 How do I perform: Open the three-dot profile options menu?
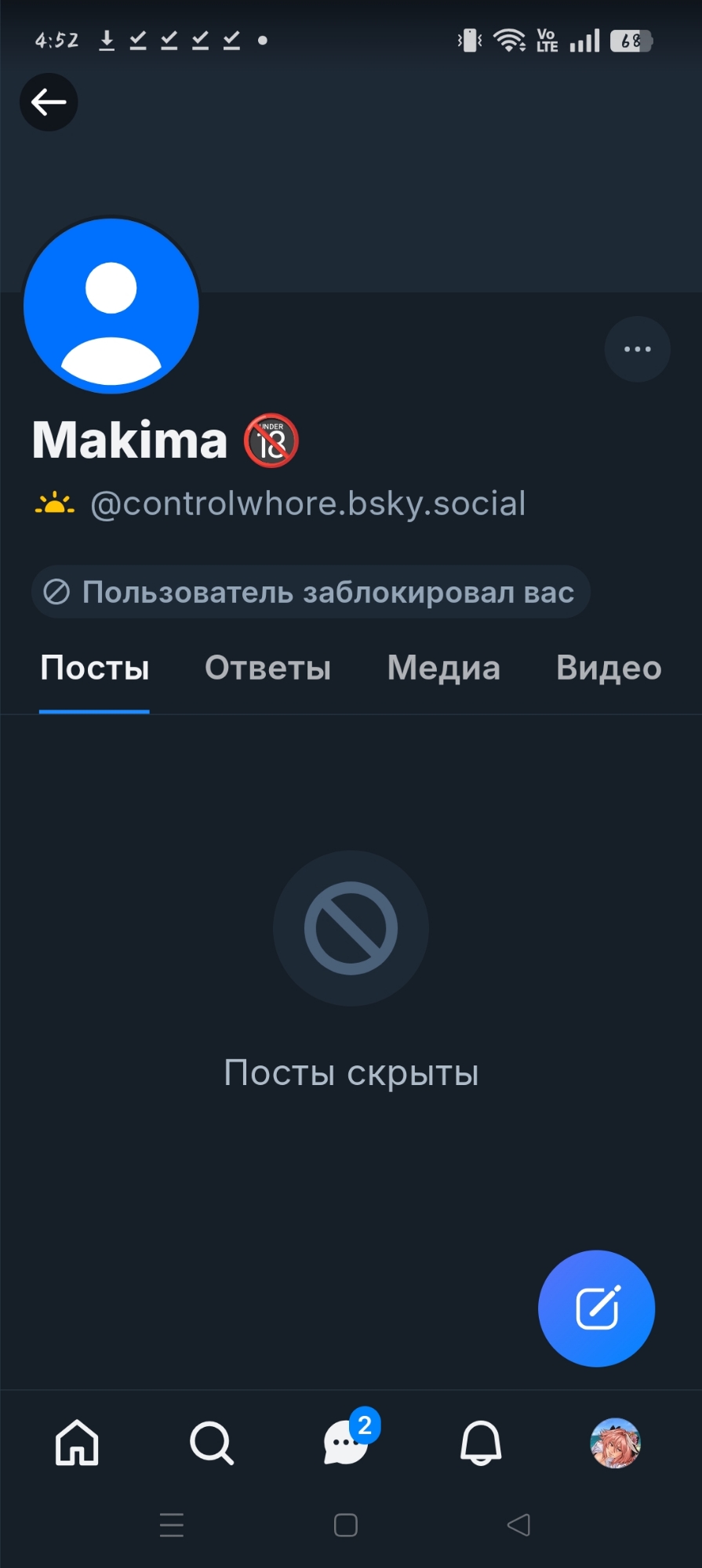(637, 349)
